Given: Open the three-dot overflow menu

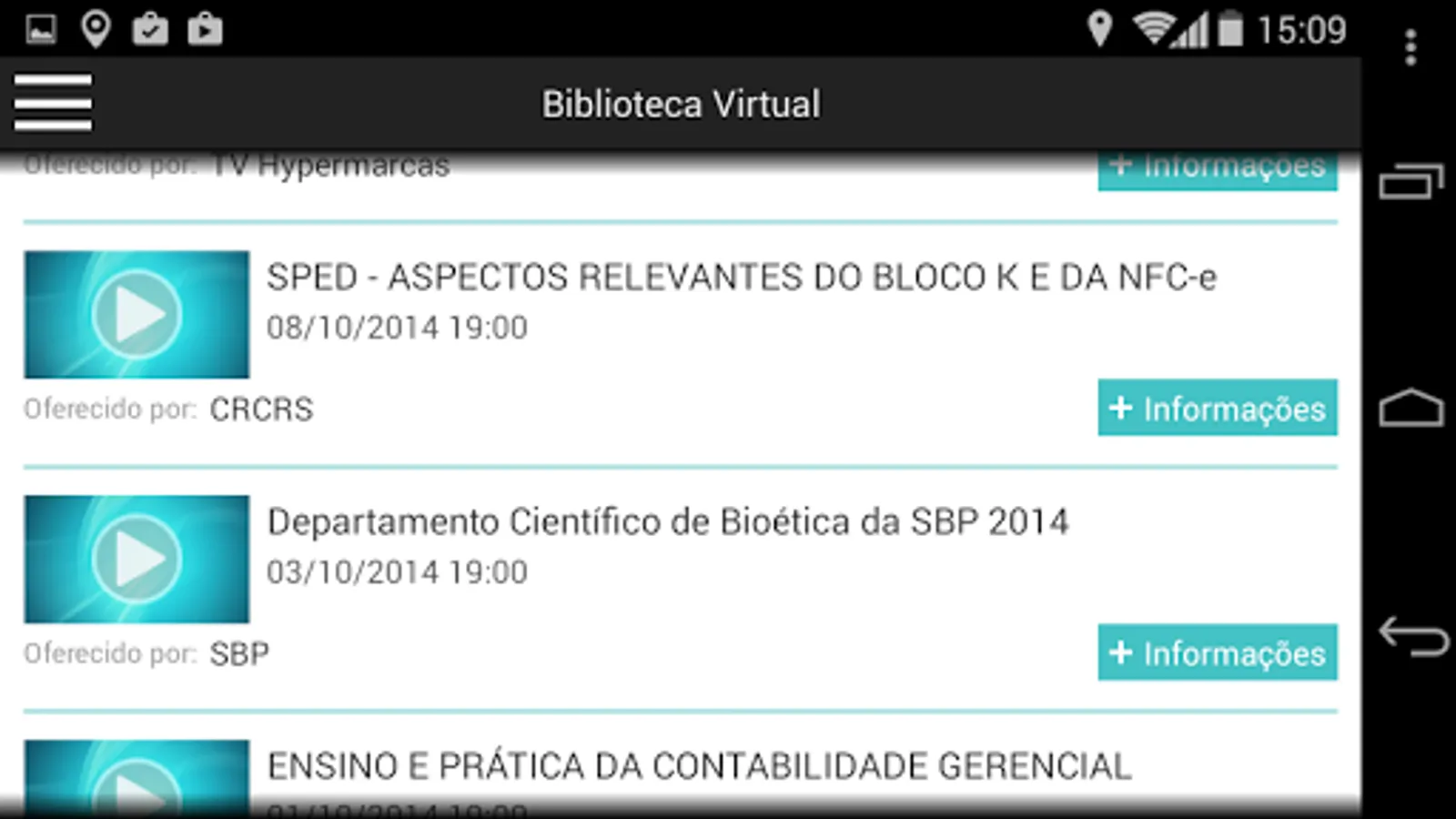Looking at the screenshot, I should pos(1410,47).
